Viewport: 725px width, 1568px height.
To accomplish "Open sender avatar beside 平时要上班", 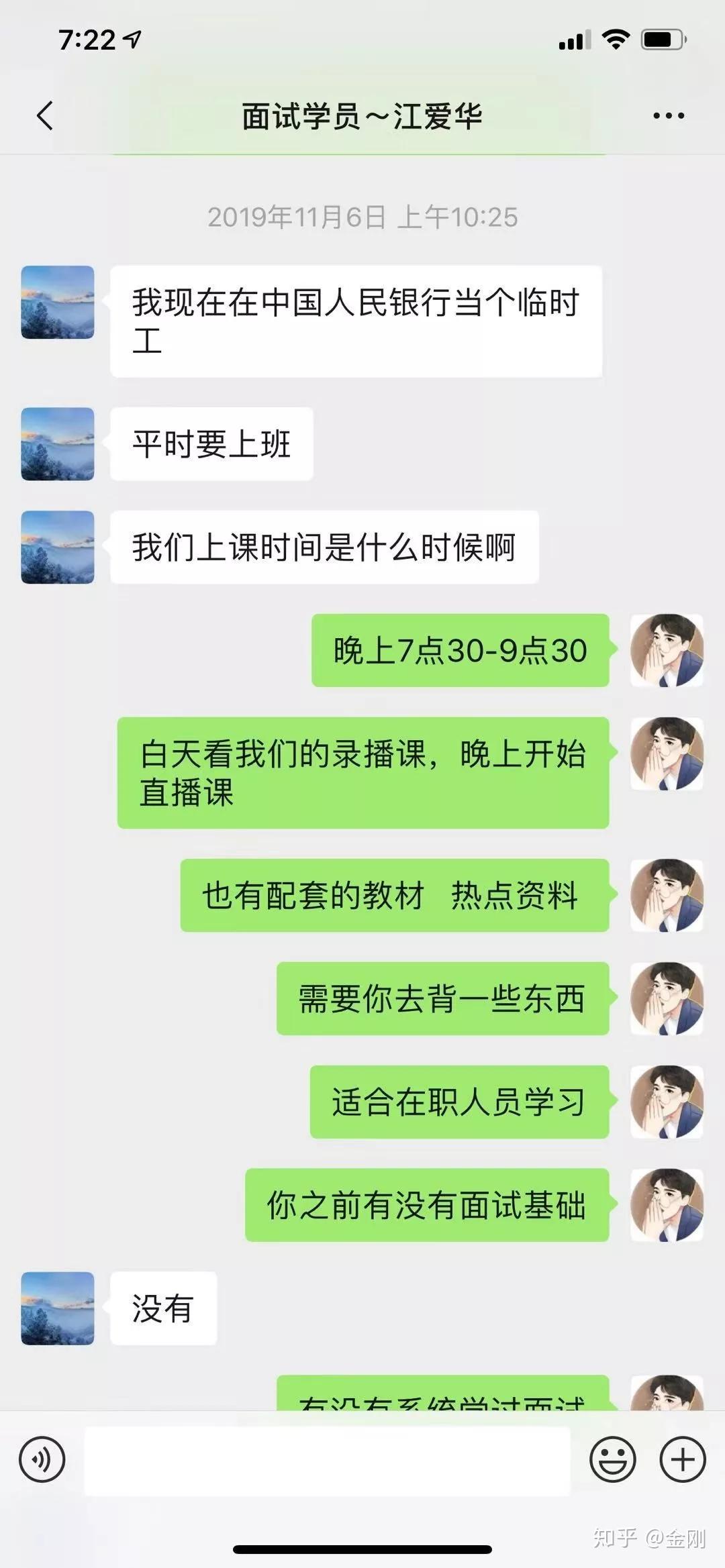I will tap(58, 443).
